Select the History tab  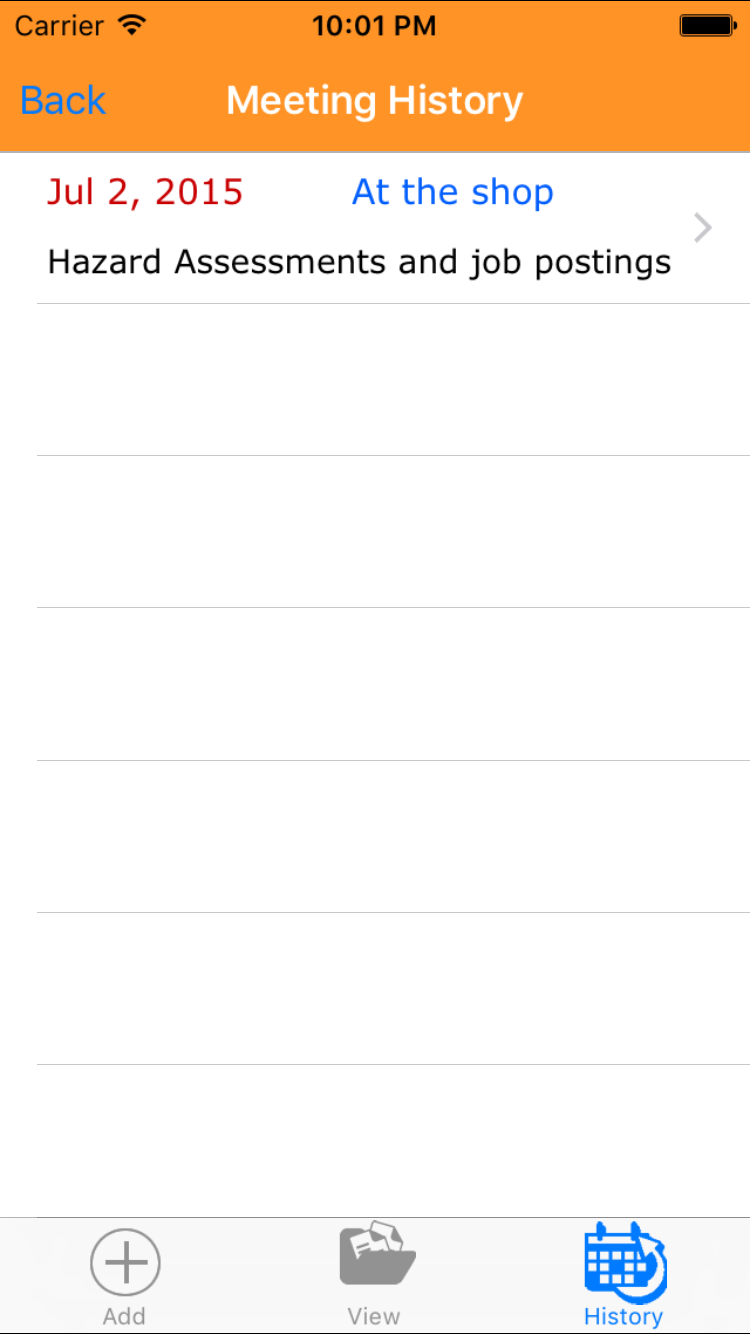[x=624, y=1276]
